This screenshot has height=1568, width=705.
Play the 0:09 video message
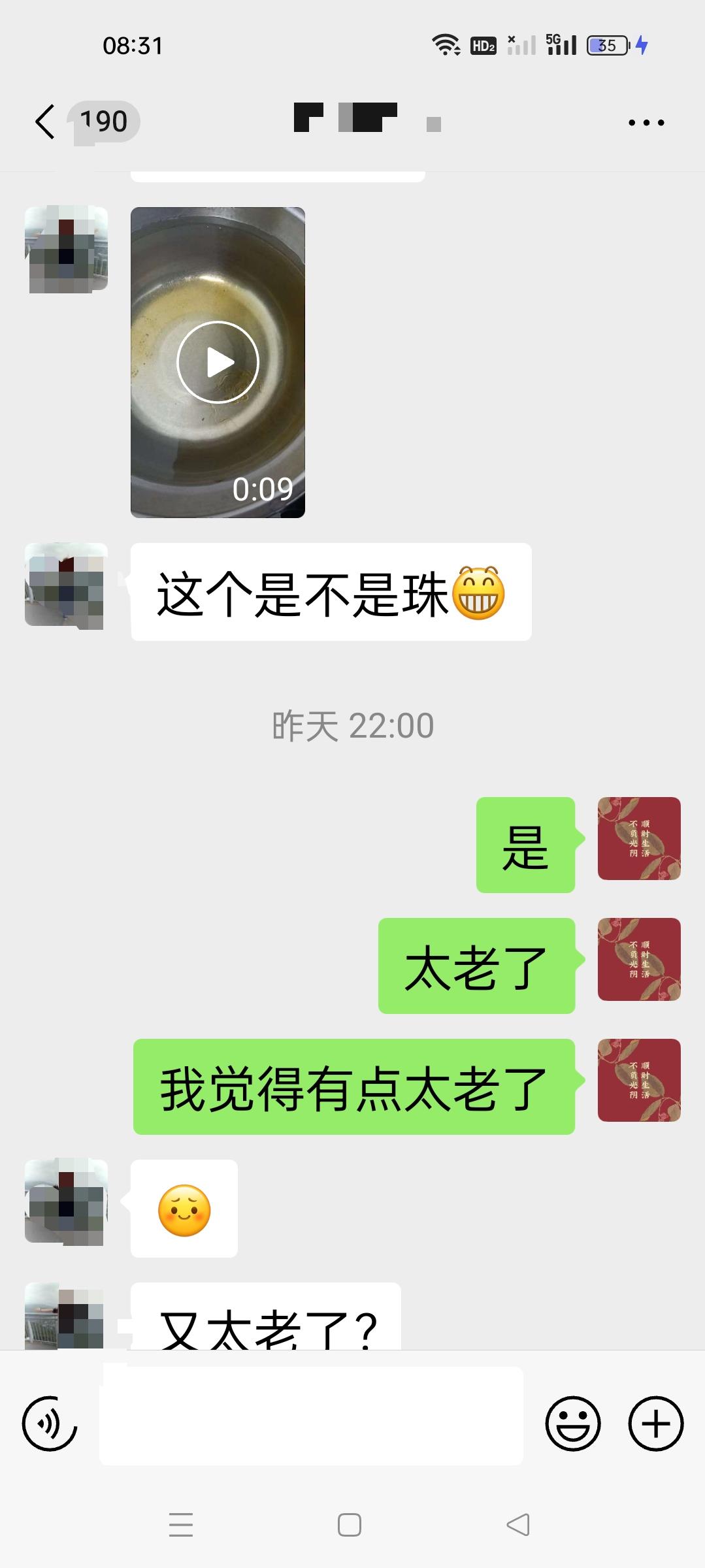[218, 361]
